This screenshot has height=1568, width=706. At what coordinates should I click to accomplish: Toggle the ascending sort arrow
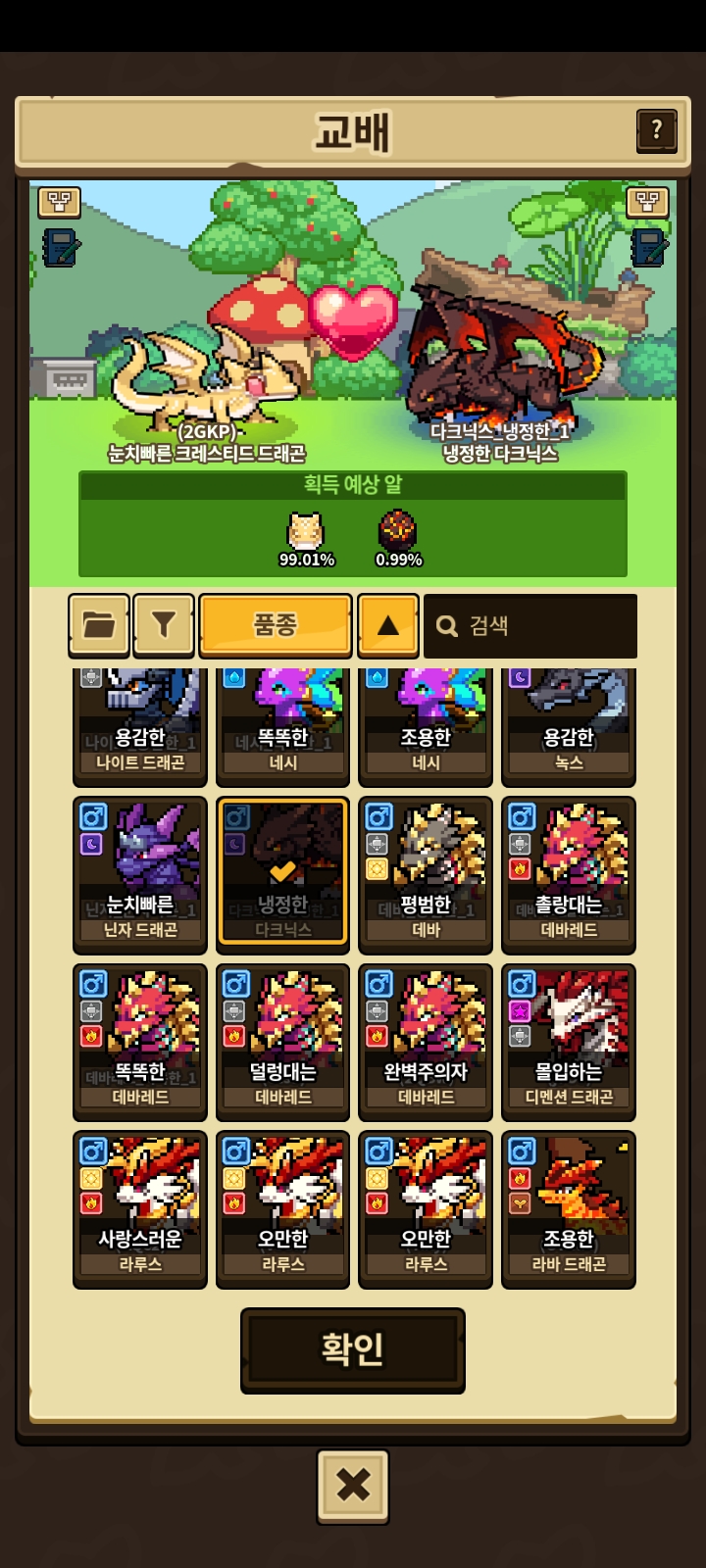[388, 624]
